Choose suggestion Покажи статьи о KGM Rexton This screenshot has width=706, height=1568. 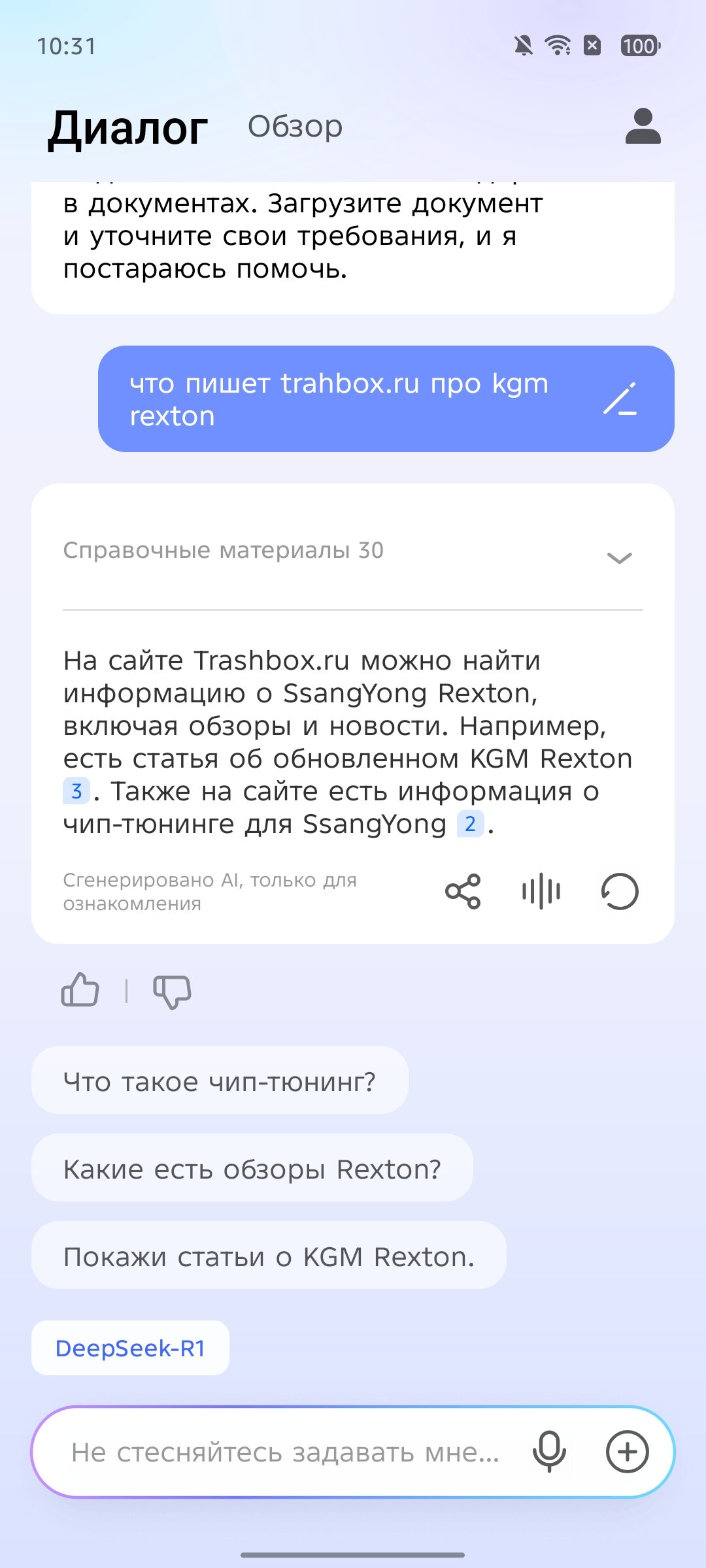click(x=269, y=1256)
